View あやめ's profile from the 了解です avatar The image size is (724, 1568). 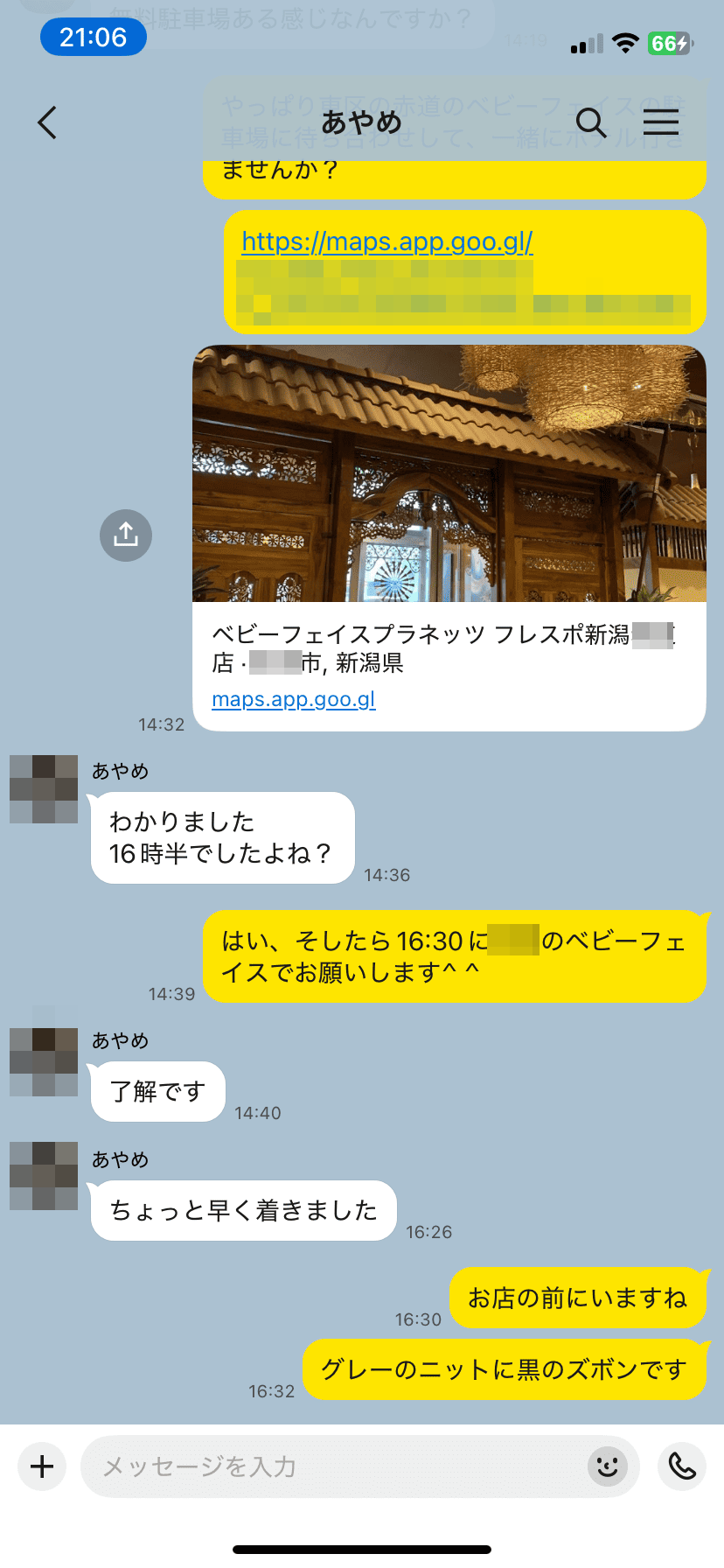(44, 1062)
